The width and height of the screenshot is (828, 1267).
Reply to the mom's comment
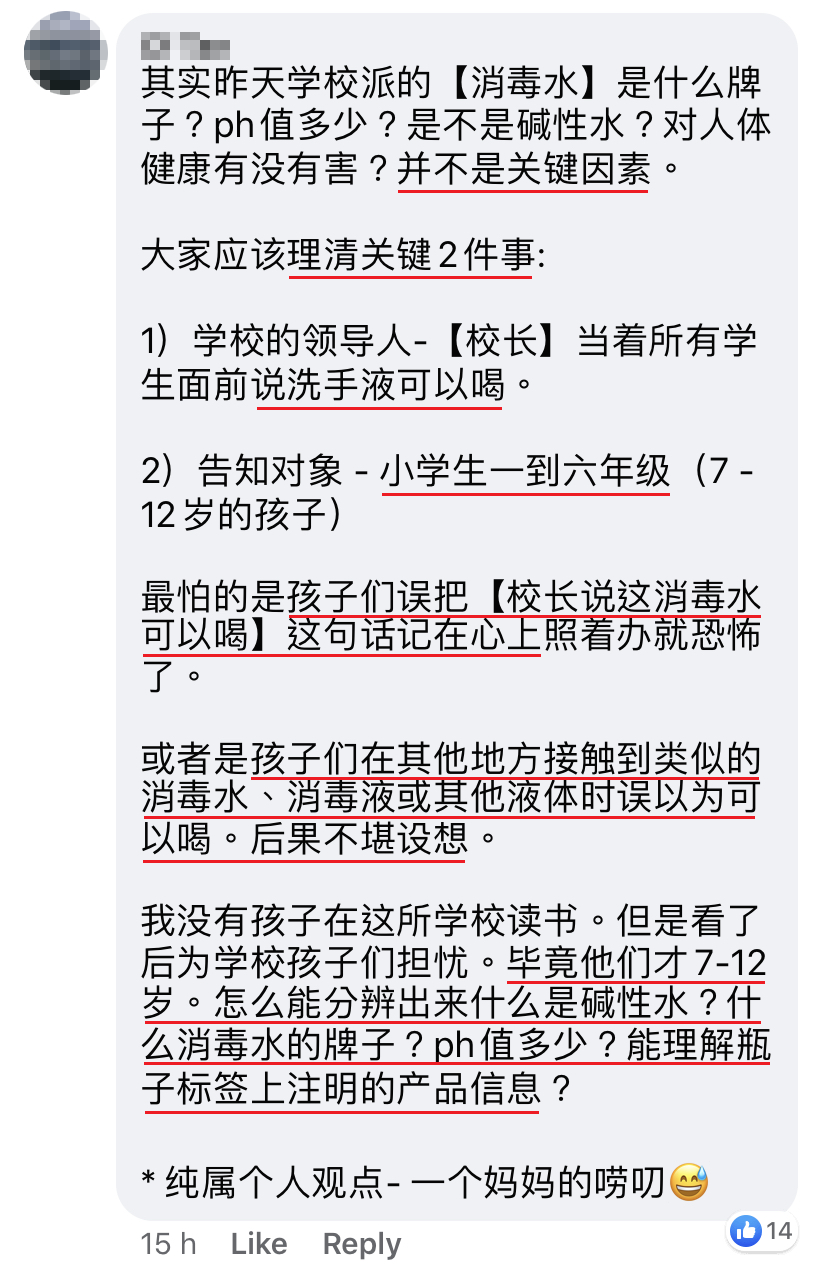pos(361,1243)
